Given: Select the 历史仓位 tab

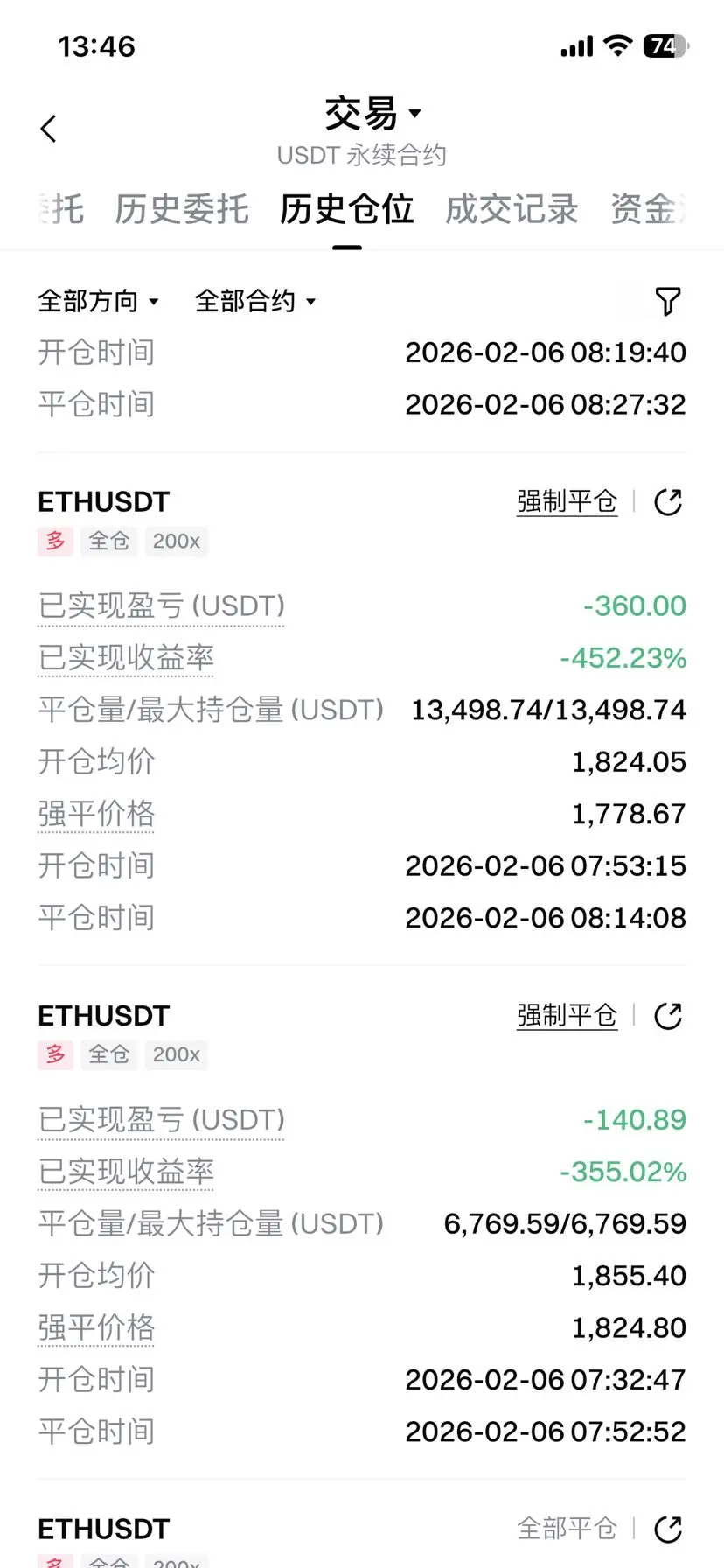Looking at the screenshot, I should click(x=346, y=210).
